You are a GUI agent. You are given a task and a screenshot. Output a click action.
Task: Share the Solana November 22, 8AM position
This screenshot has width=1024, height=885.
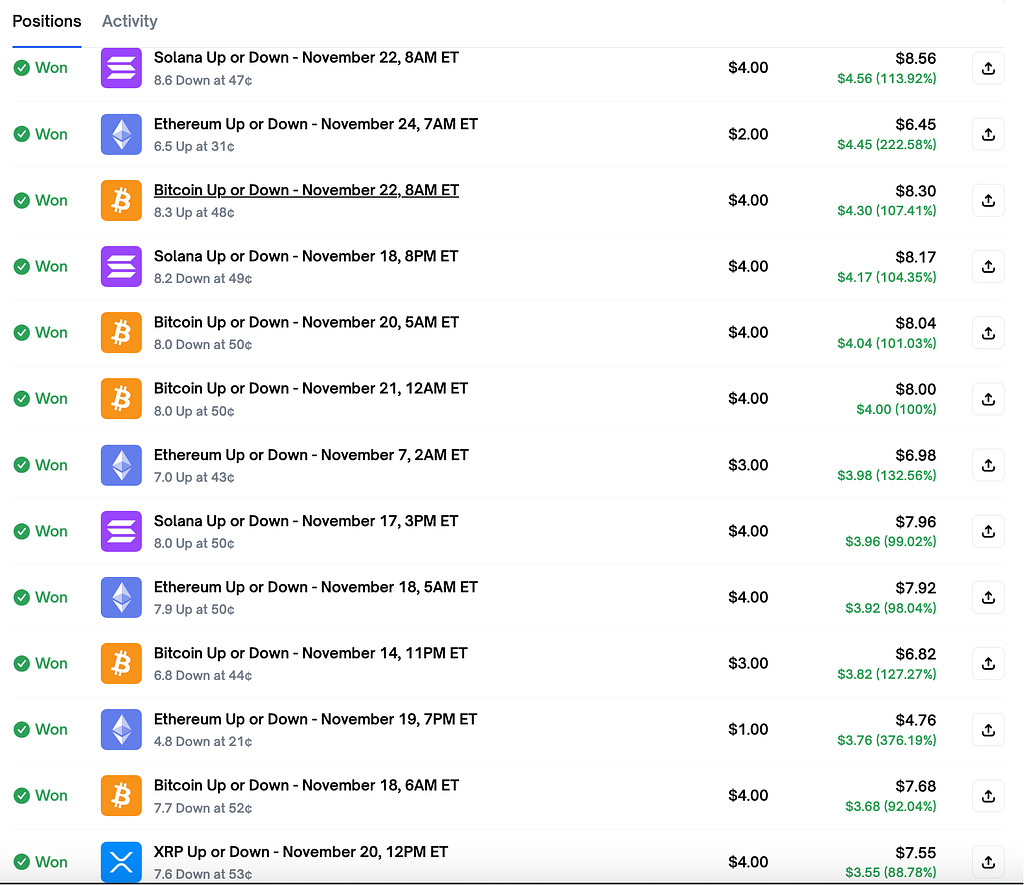(988, 68)
